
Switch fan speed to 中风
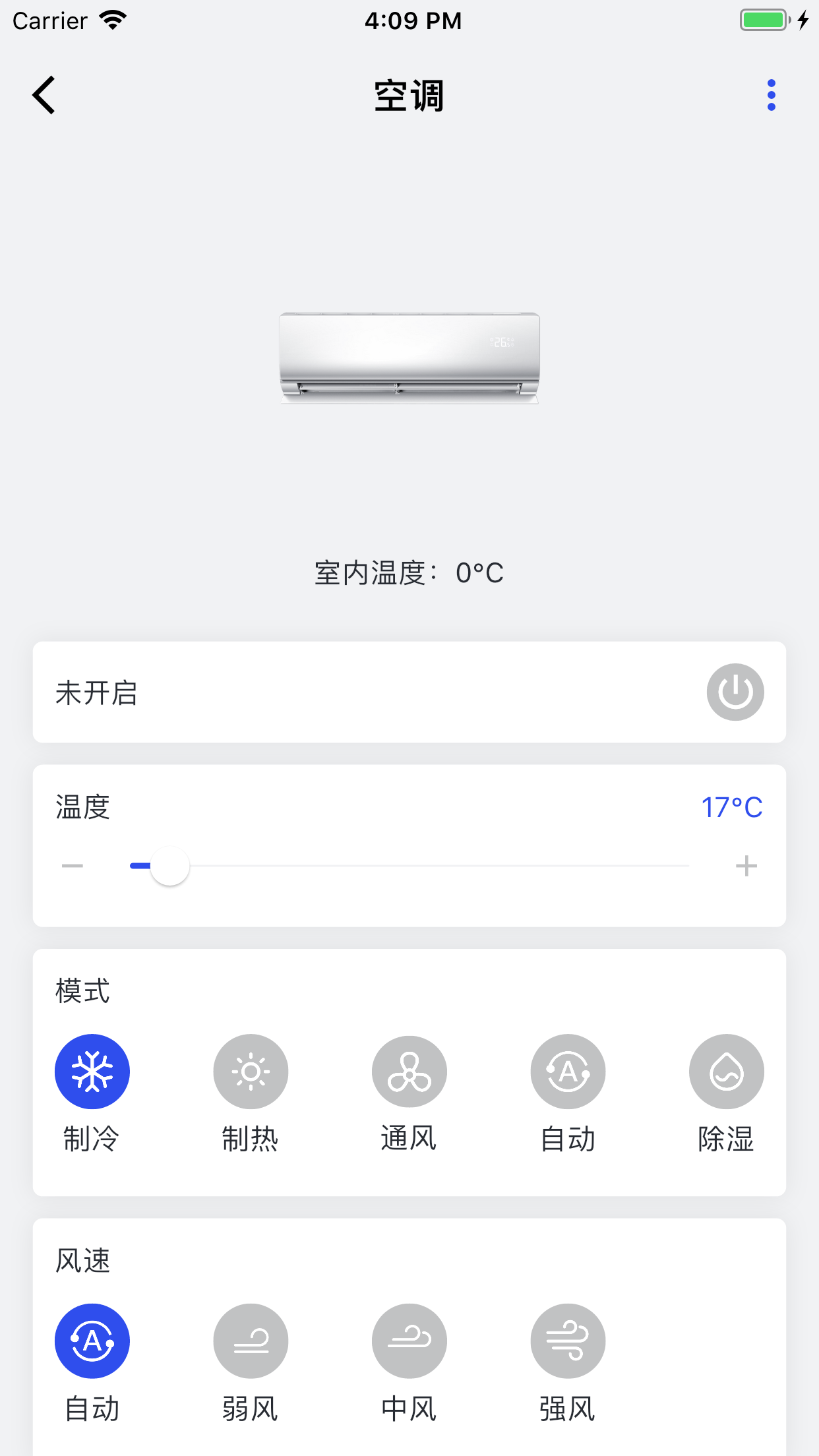(409, 1341)
